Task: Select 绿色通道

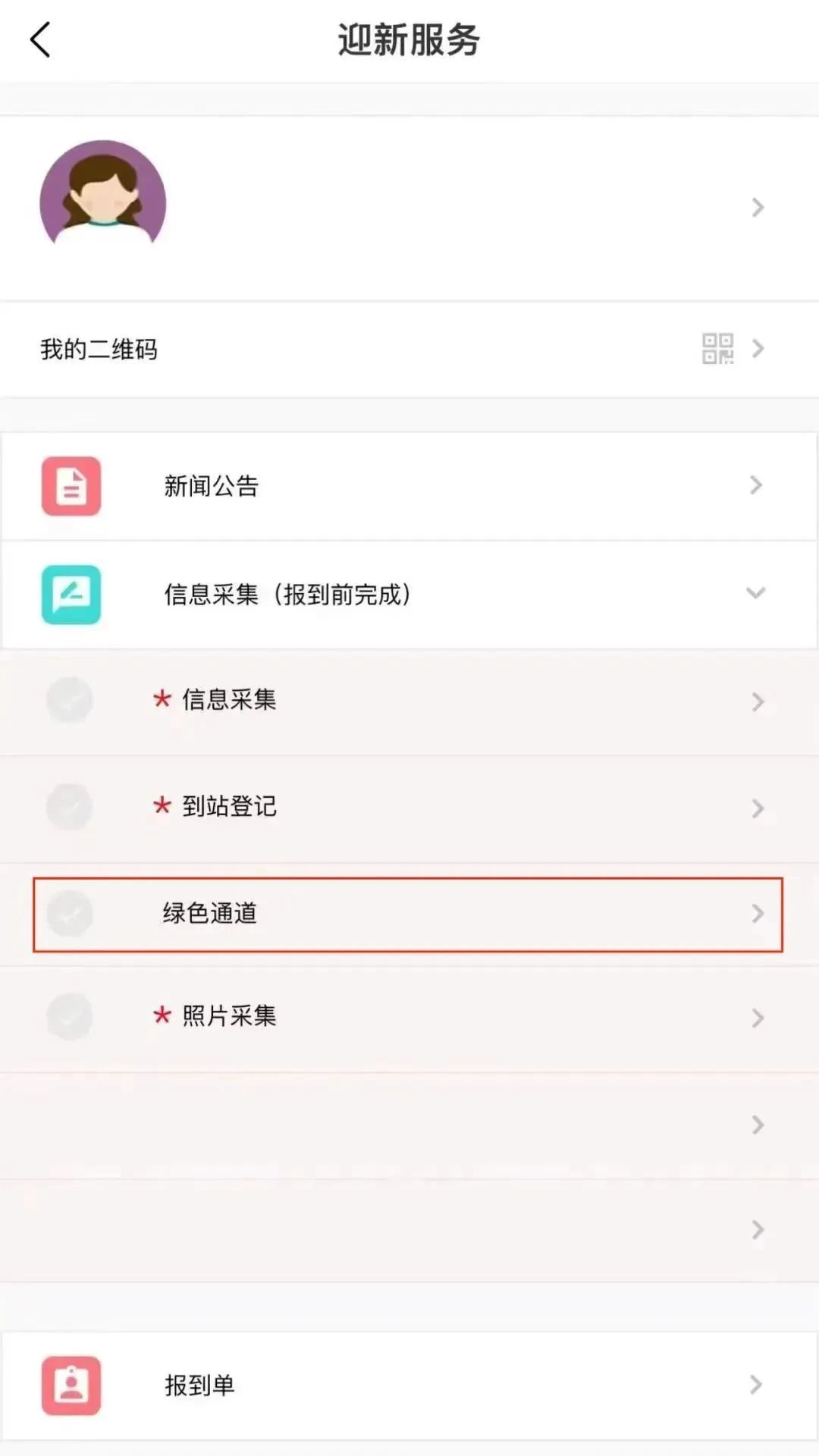Action: click(x=408, y=914)
